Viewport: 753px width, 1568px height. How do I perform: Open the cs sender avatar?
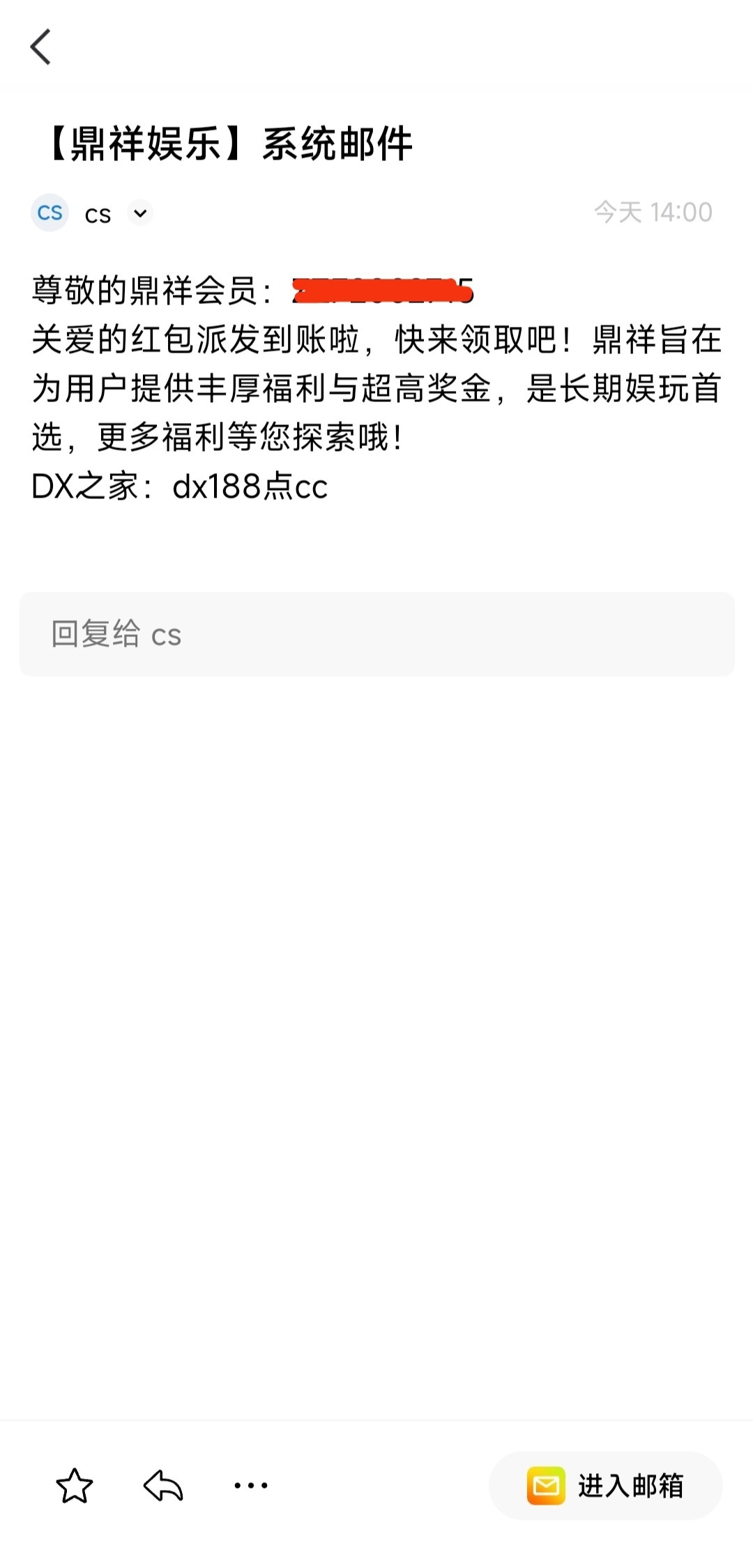pyautogui.click(x=50, y=213)
